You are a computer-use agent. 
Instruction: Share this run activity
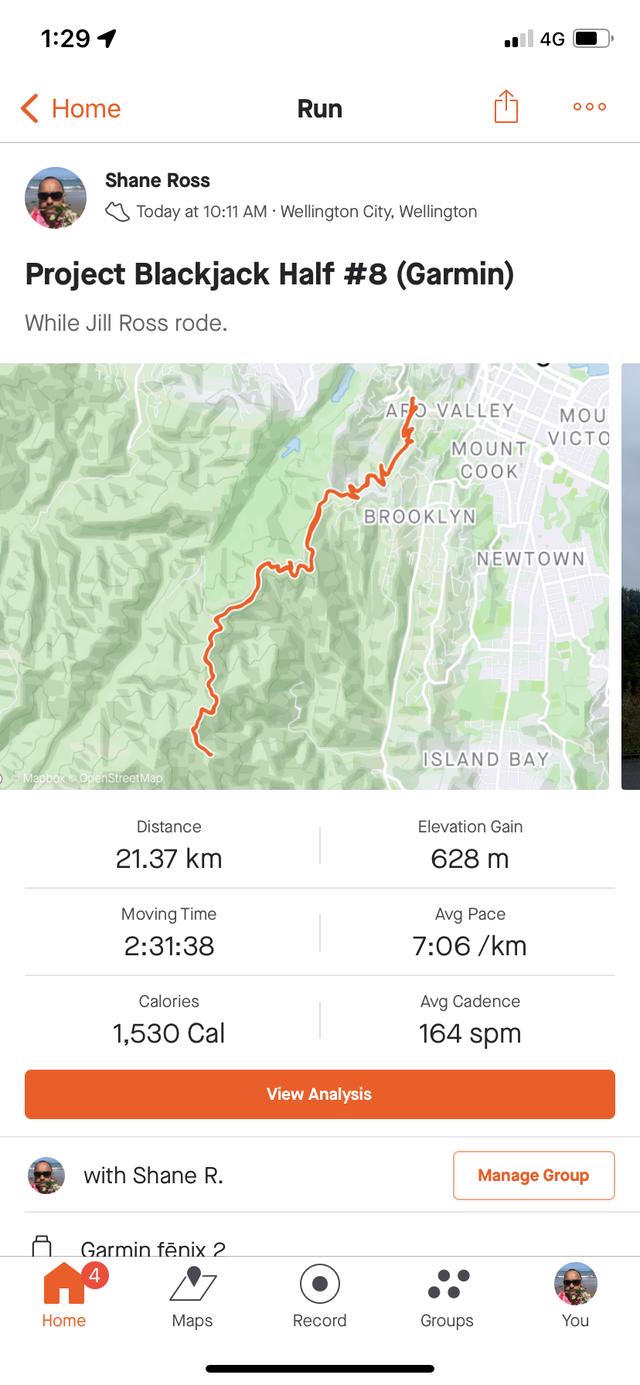(506, 107)
